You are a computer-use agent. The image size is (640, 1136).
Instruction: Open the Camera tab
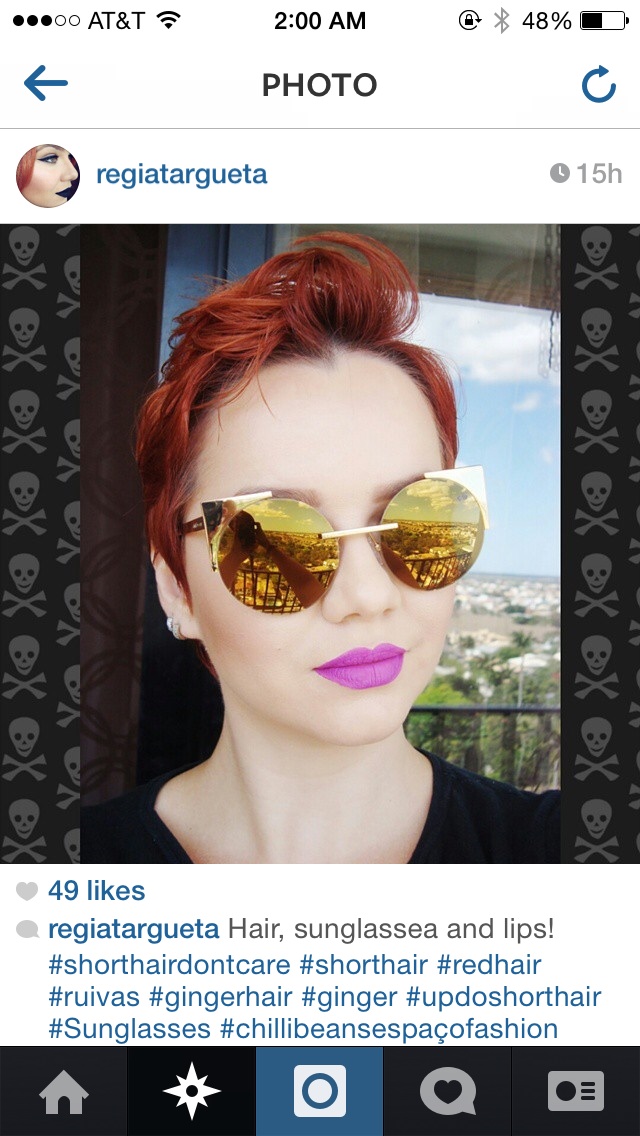pos(320,1092)
